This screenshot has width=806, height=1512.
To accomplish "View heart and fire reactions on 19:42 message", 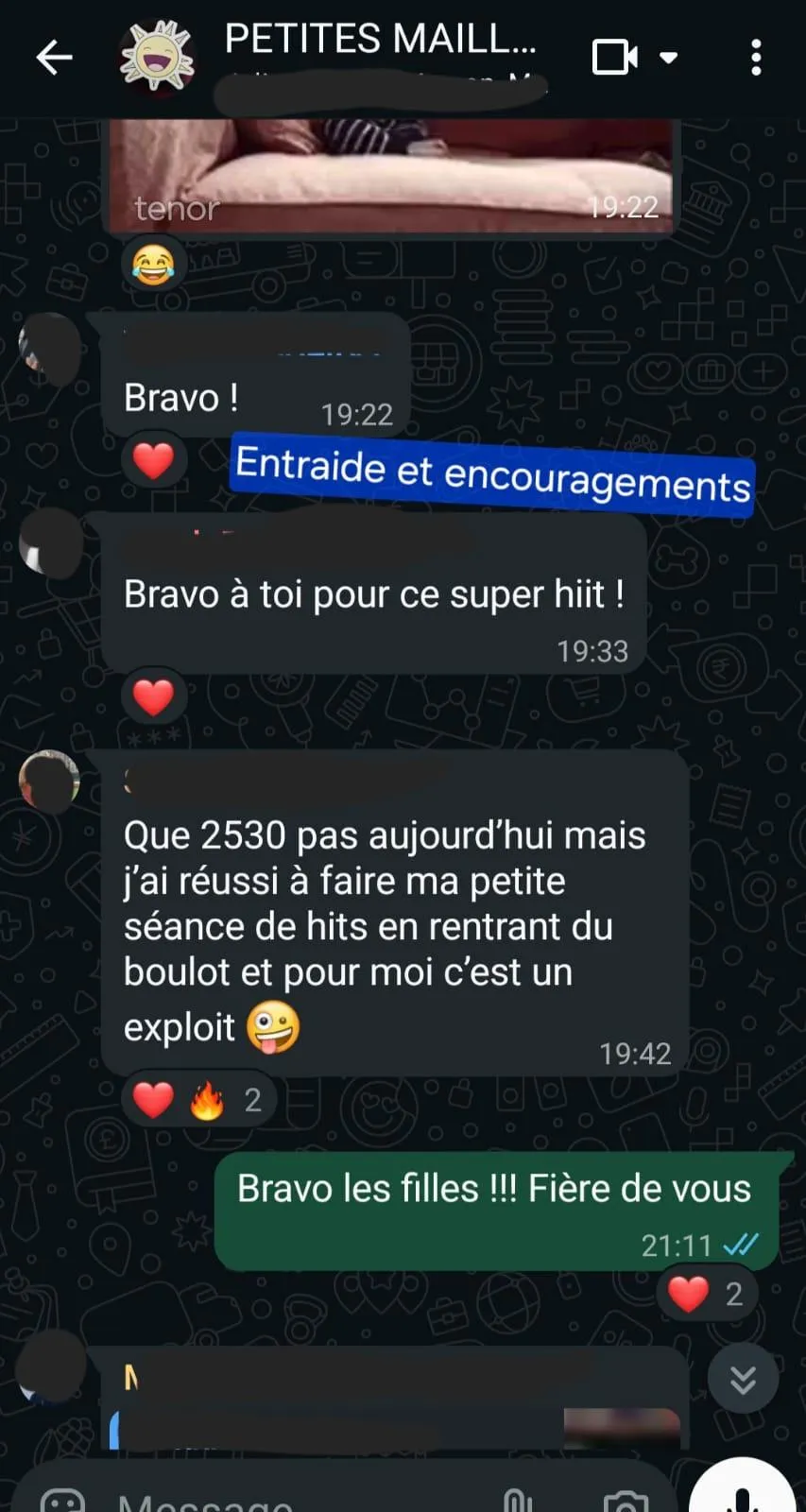I will coord(198,1100).
